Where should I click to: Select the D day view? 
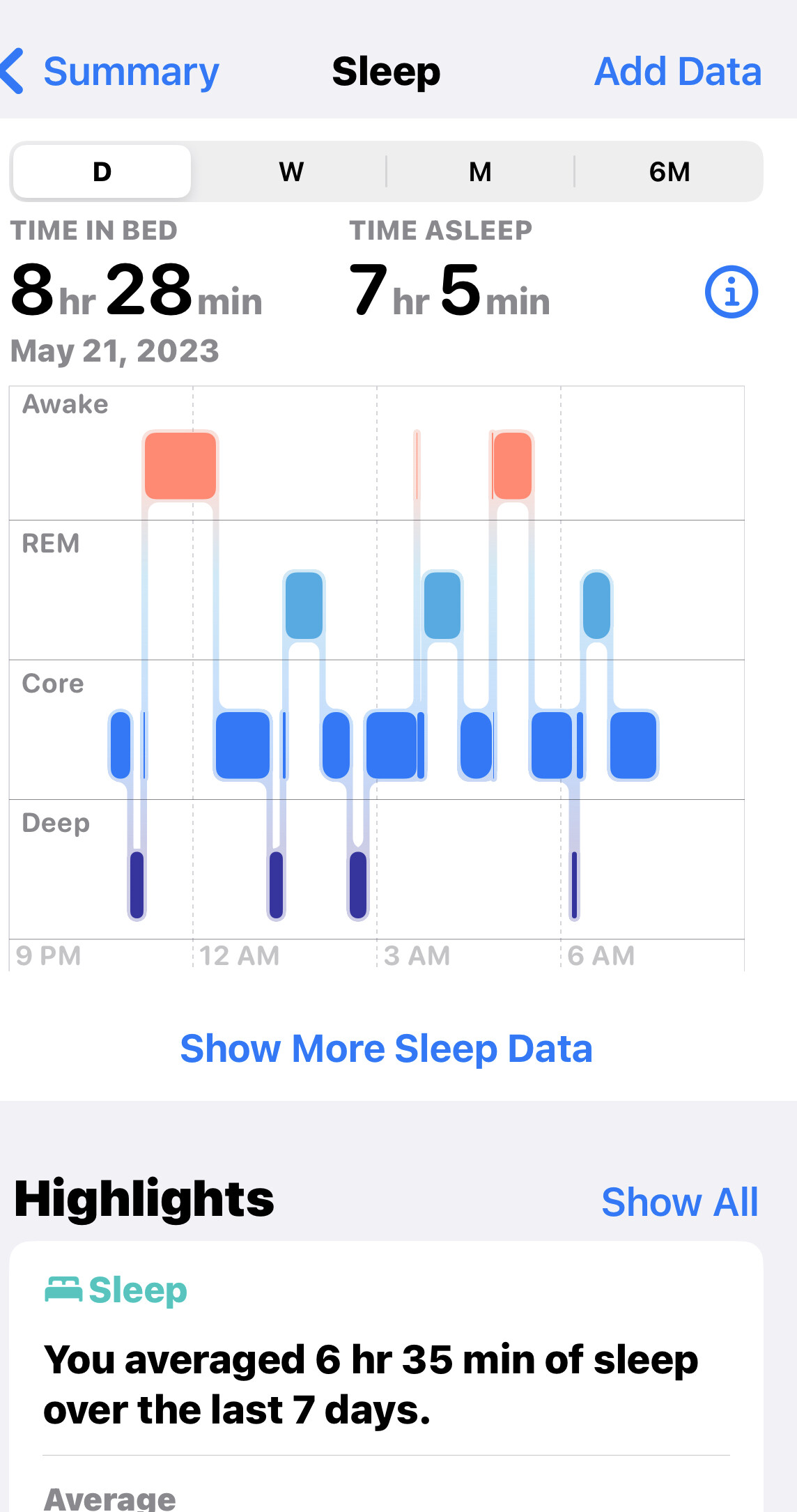(x=102, y=171)
